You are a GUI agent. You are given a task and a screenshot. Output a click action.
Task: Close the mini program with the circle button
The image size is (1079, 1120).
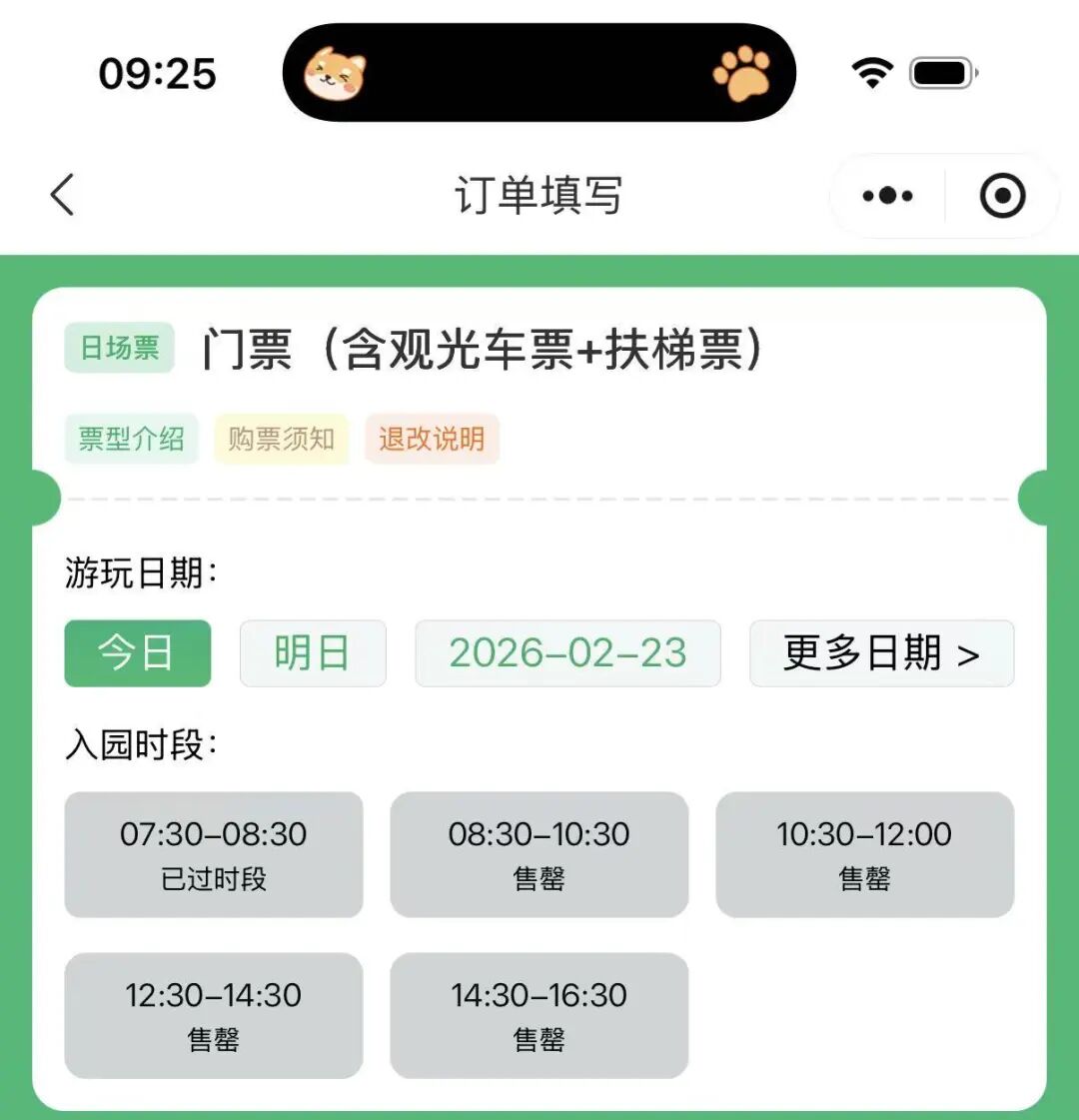[x=1002, y=196]
